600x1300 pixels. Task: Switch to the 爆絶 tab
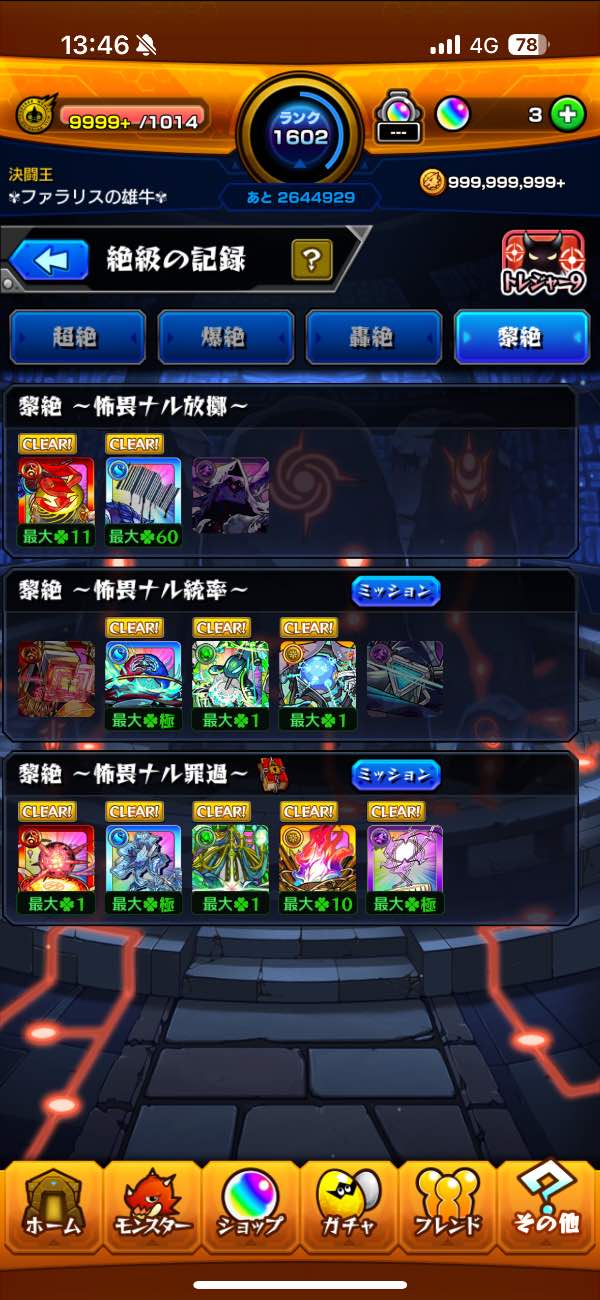(225, 337)
